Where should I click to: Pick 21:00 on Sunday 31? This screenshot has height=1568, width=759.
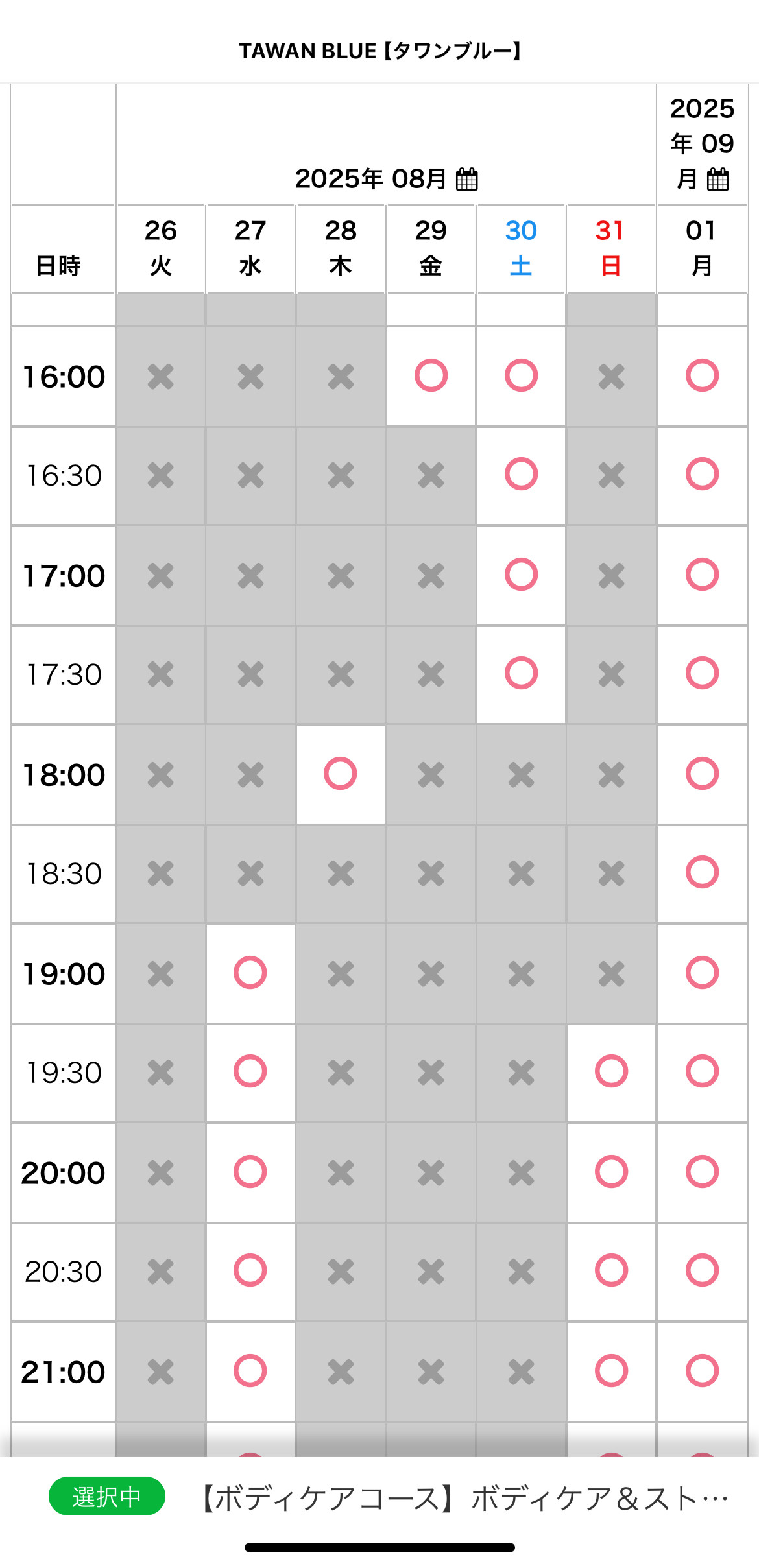611,1372
